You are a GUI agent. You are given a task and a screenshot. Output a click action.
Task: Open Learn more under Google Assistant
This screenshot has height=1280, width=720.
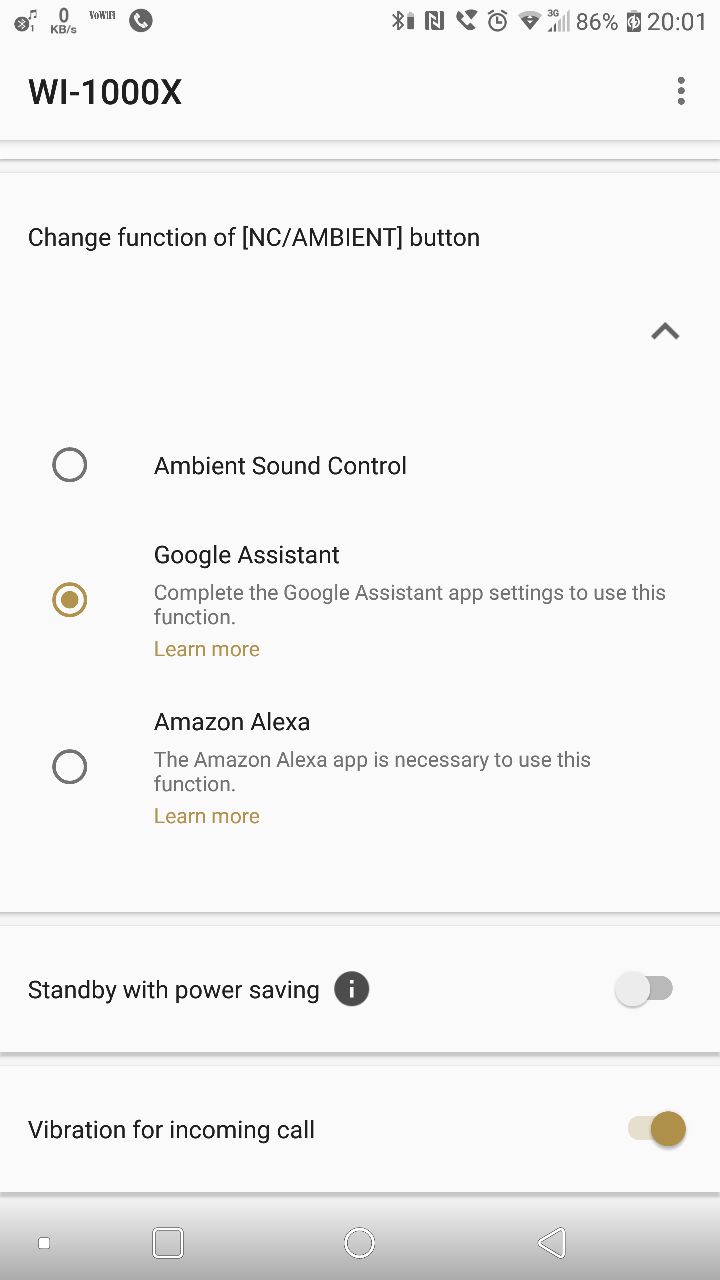(207, 649)
